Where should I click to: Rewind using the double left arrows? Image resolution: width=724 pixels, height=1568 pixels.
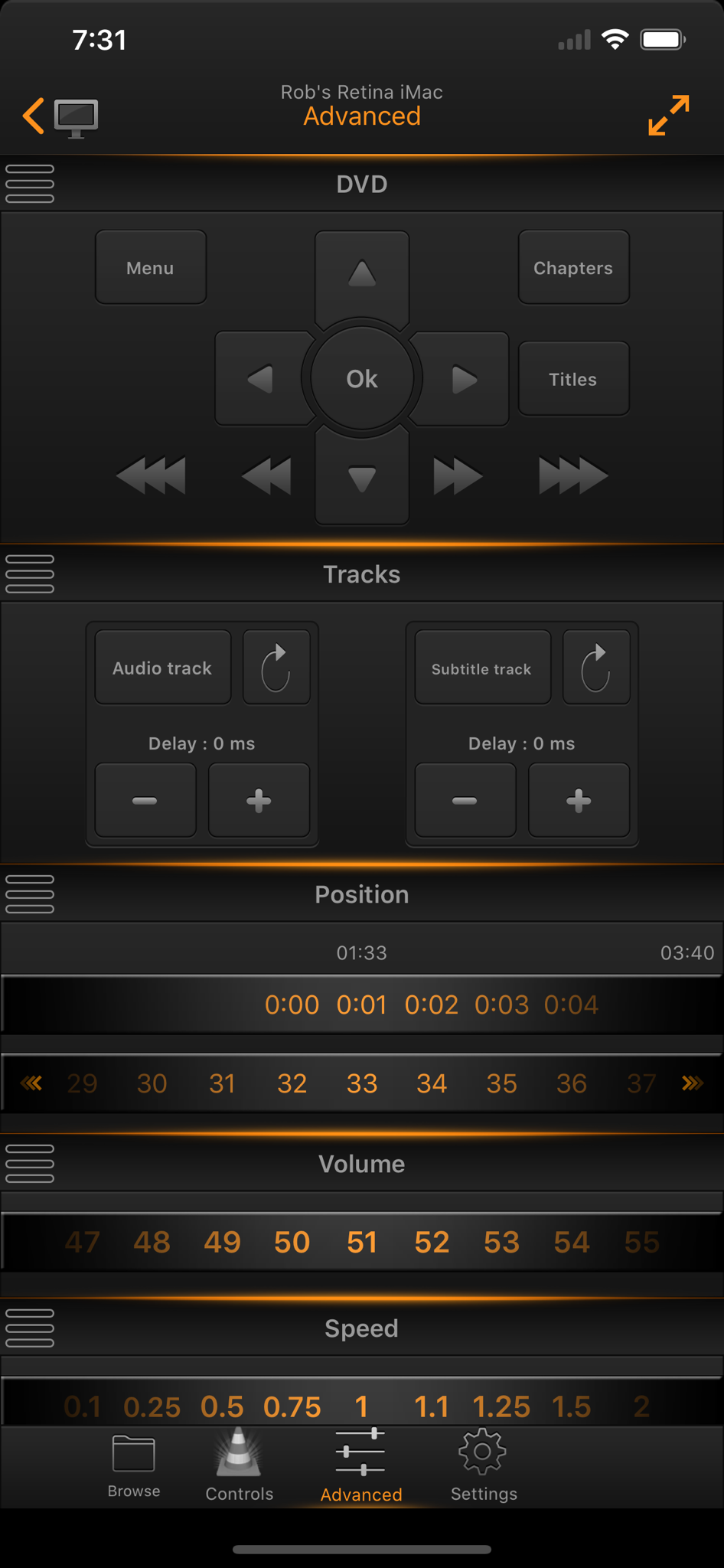coord(266,475)
